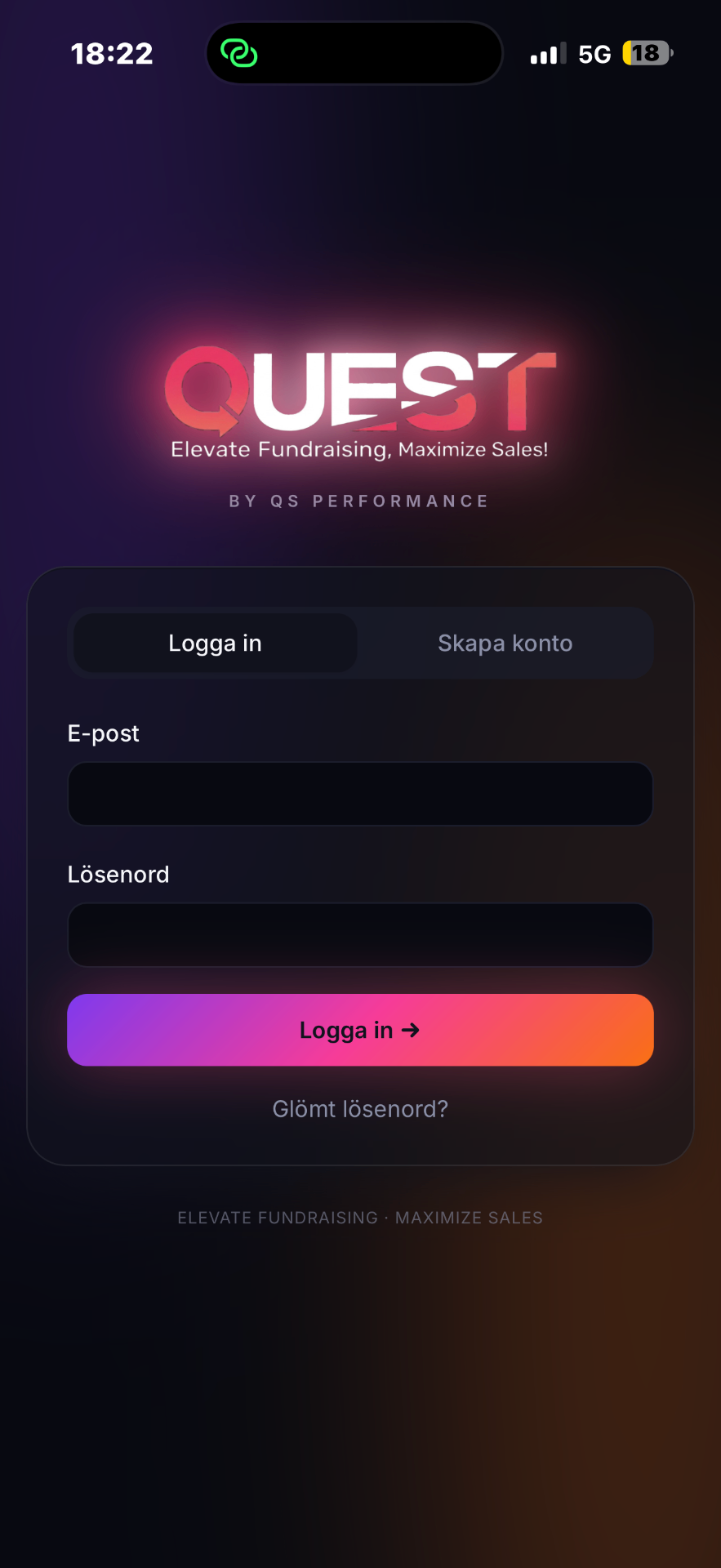The image size is (721, 1568).
Task: Tap the E-post input field
Action: (x=360, y=793)
